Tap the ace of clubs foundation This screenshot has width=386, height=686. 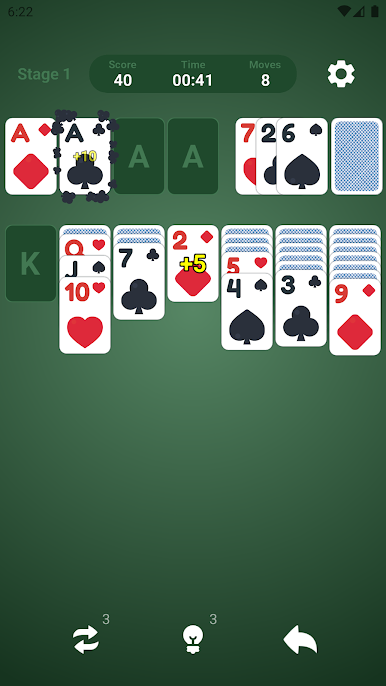click(85, 156)
